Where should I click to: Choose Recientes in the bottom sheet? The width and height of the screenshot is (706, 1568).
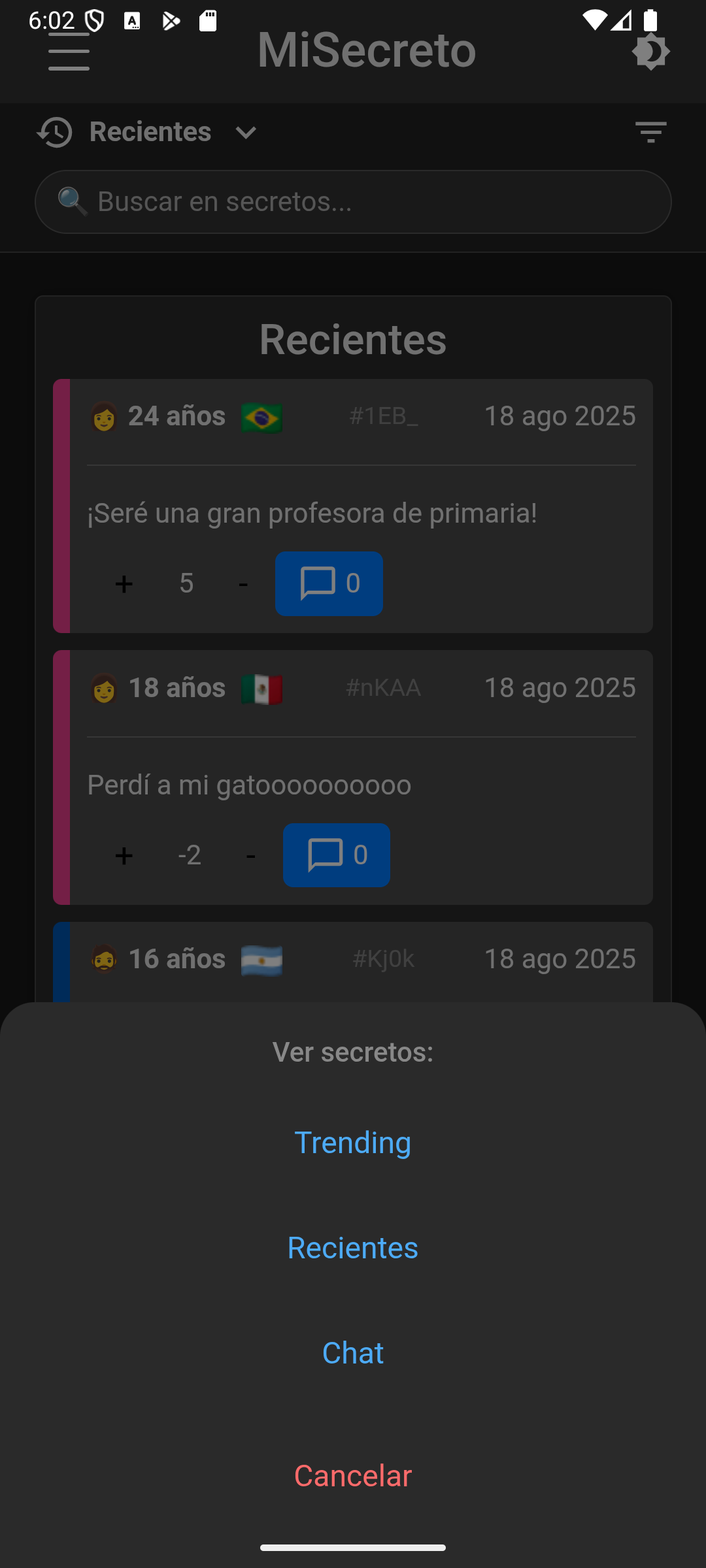pyautogui.click(x=353, y=1248)
